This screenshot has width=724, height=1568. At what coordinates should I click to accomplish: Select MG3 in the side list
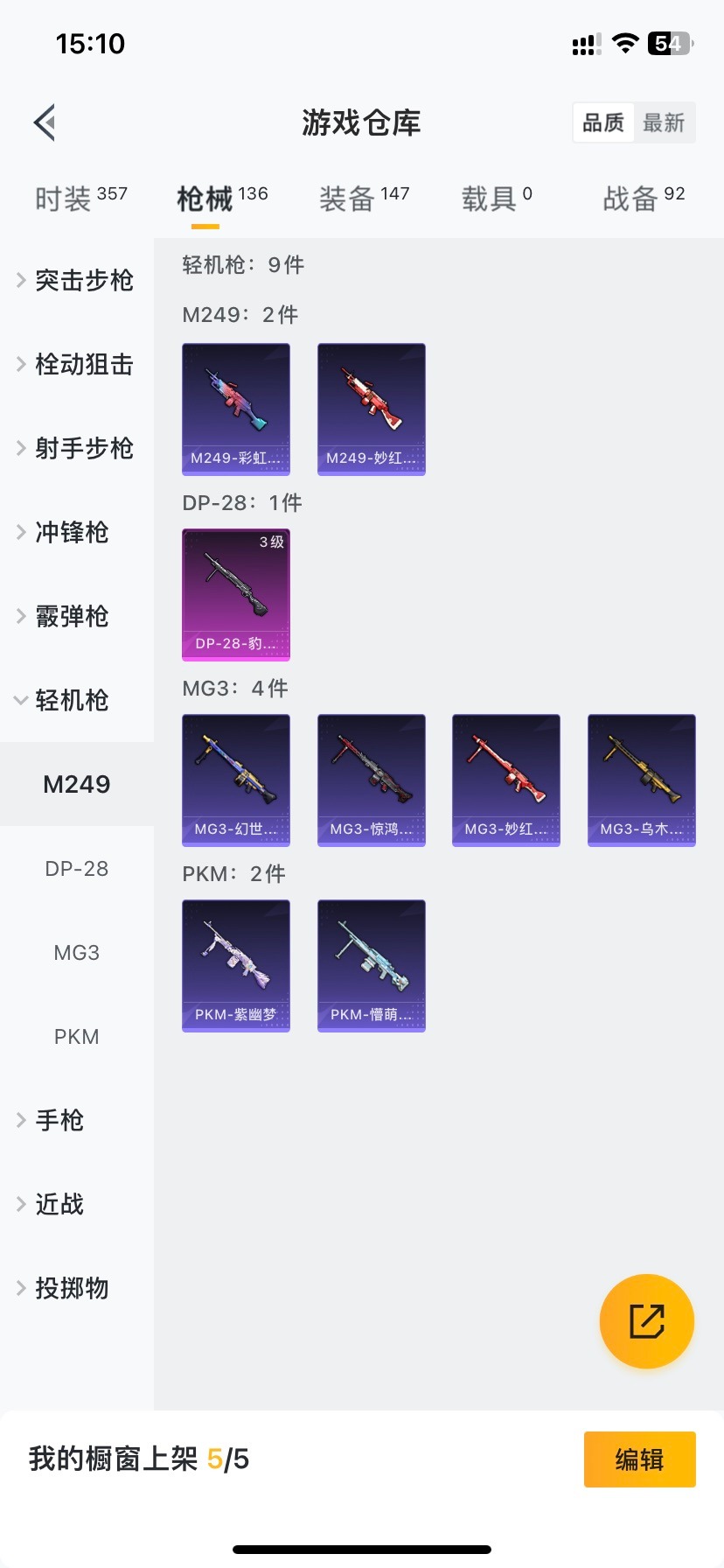click(x=77, y=953)
